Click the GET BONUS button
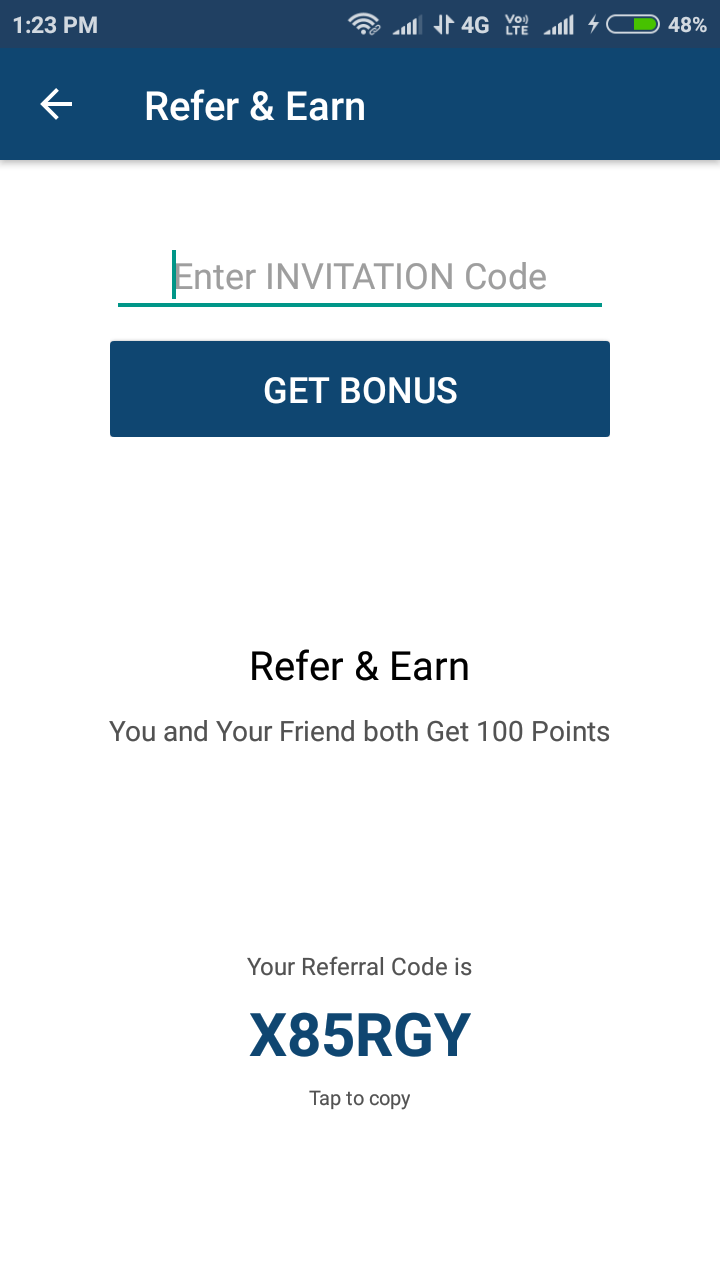The image size is (720, 1280). pyautogui.click(x=360, y=389)
